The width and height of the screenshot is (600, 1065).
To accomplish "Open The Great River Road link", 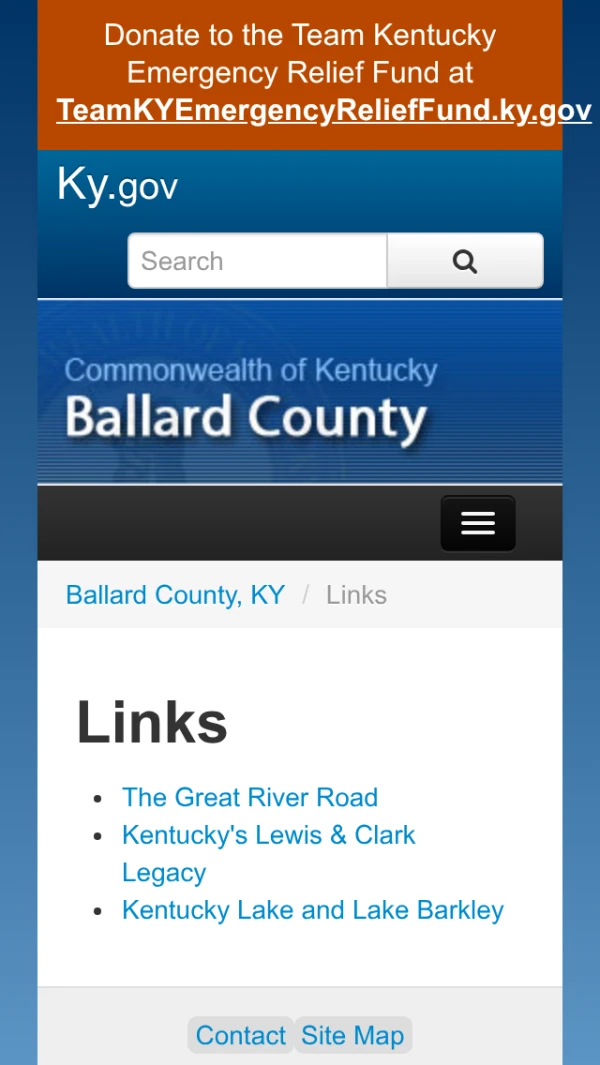I will (250, 797).
